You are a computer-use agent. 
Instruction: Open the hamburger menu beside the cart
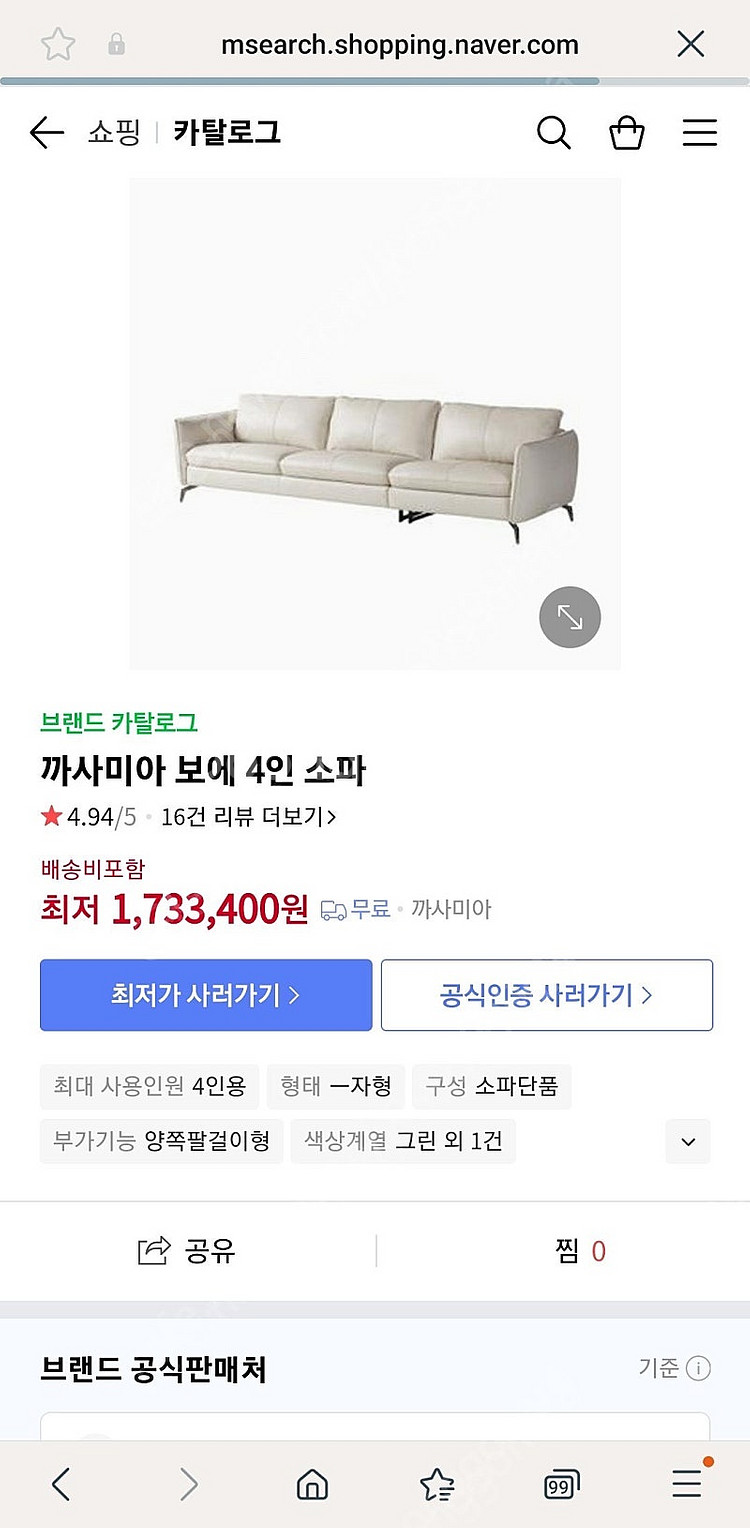pyautogui.click(x=700, y=133)
